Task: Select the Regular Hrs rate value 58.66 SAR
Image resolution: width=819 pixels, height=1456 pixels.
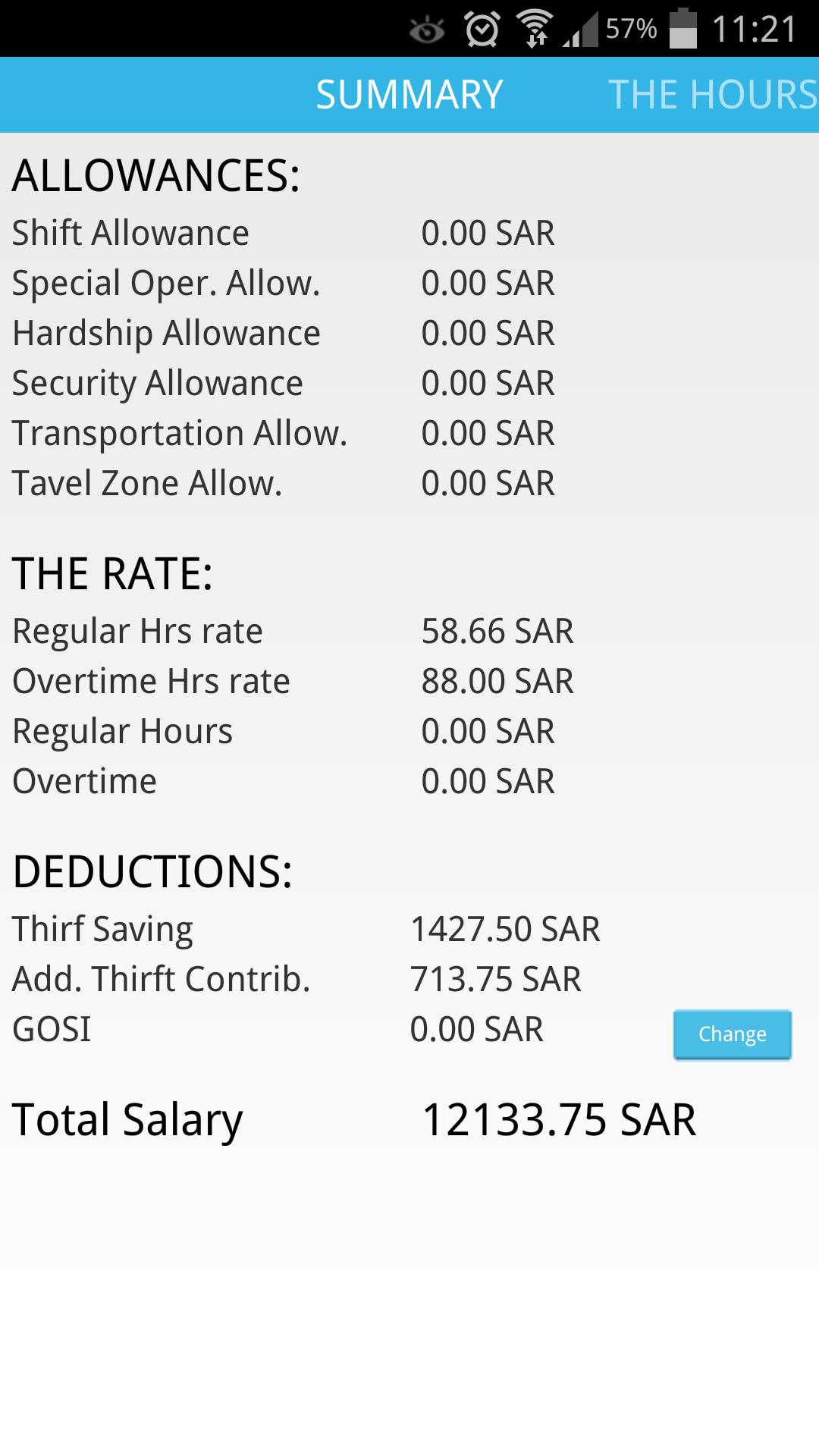Action: point(497,630)
